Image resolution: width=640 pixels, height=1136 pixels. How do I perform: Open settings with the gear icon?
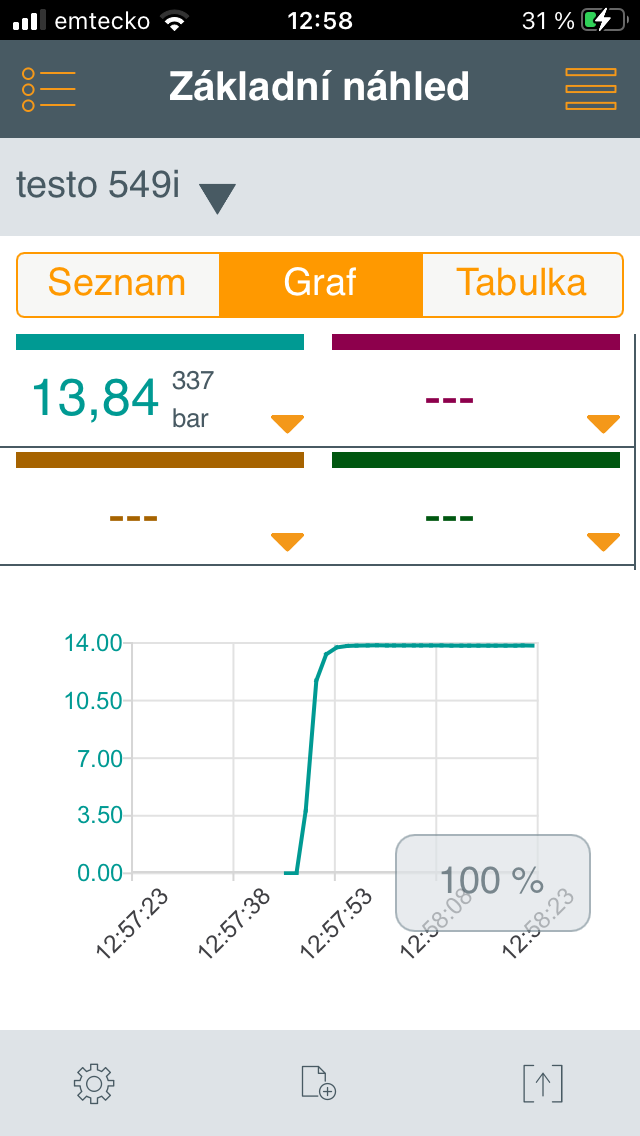click(94, 1083)
